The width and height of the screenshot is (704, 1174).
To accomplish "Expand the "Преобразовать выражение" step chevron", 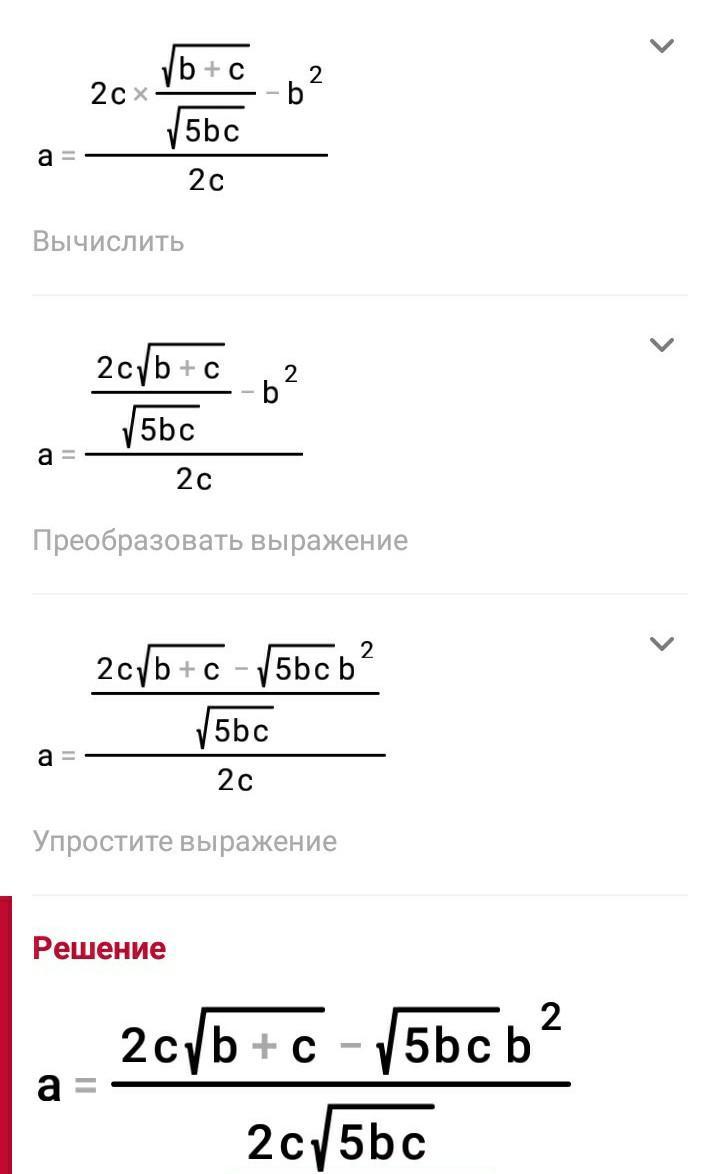I will [x=661, y=344].
